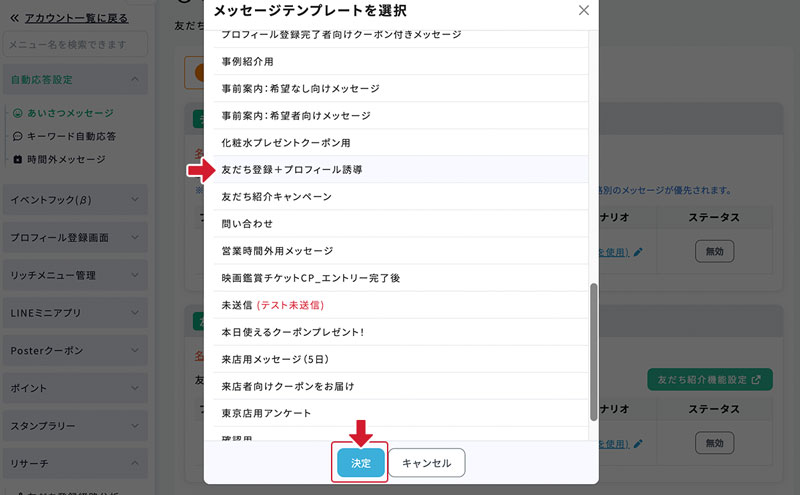Choose 来店者向けクーポンをお届け template
Screen dimensions: 800x495
tap(288, 386)
